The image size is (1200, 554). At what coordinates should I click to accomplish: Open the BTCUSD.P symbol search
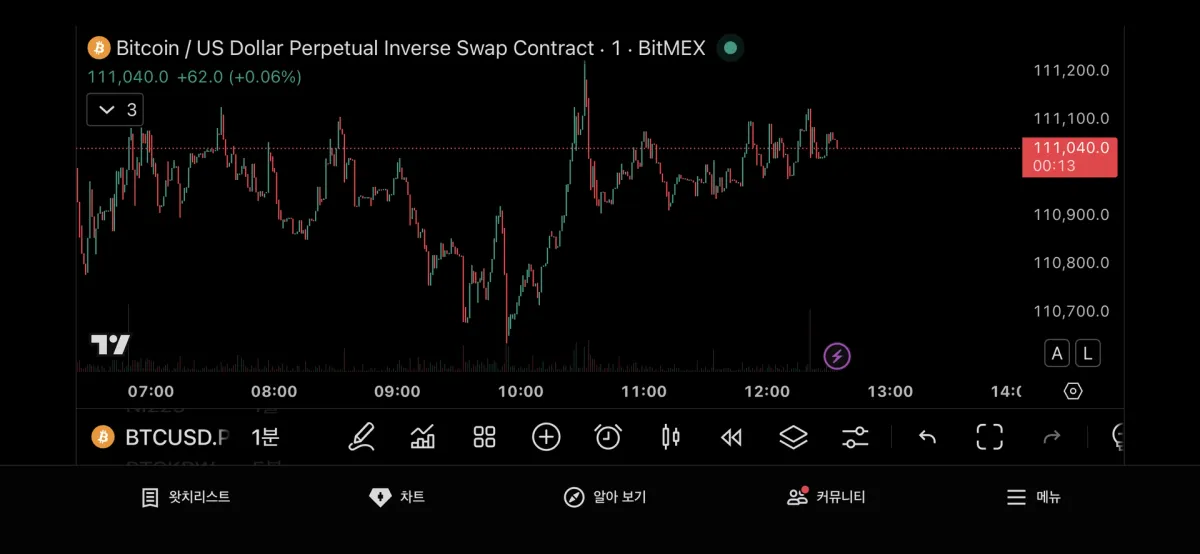(x=161, y=437)
